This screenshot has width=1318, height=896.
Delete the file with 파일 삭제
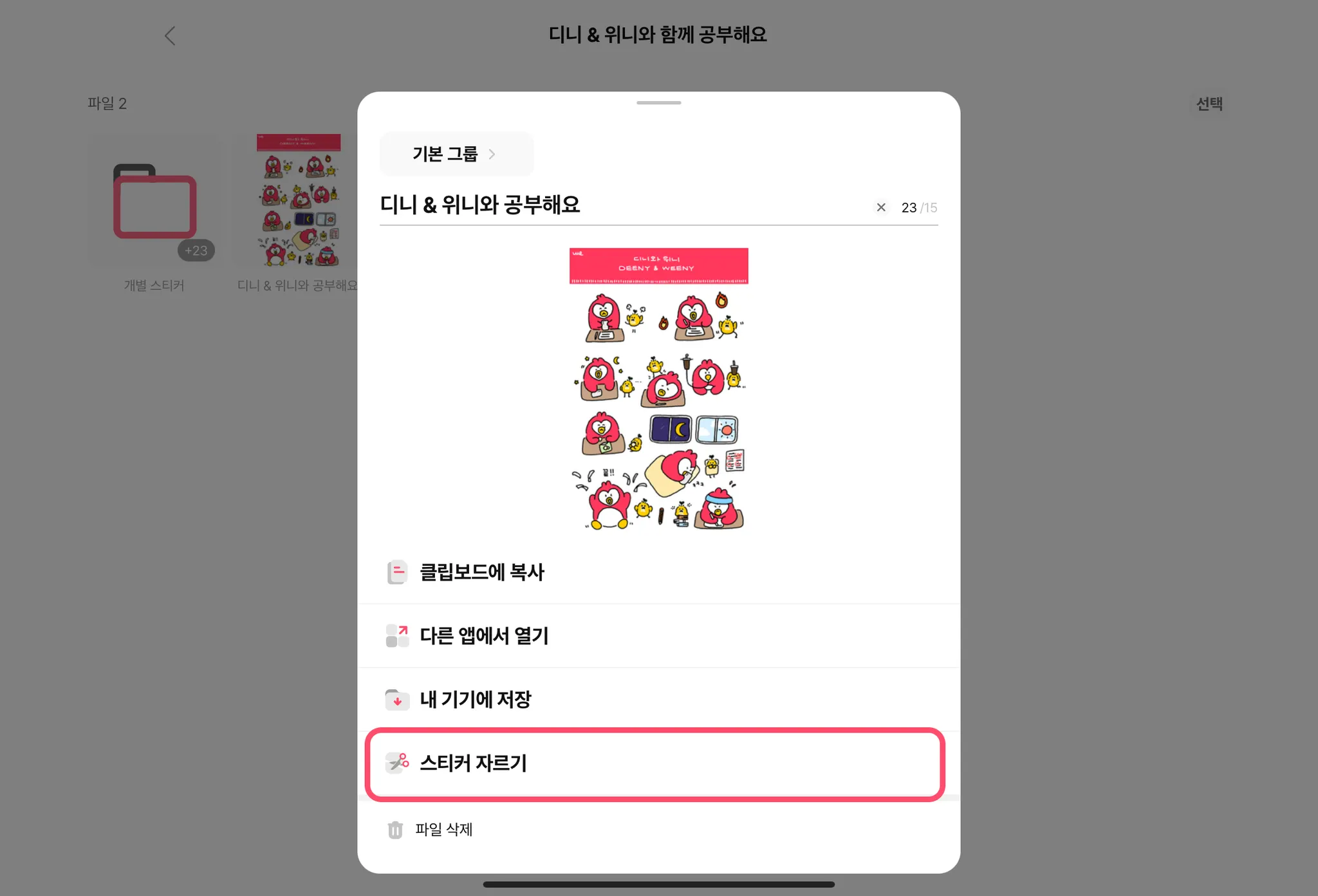pyautogui.click(x=444, y=830)
